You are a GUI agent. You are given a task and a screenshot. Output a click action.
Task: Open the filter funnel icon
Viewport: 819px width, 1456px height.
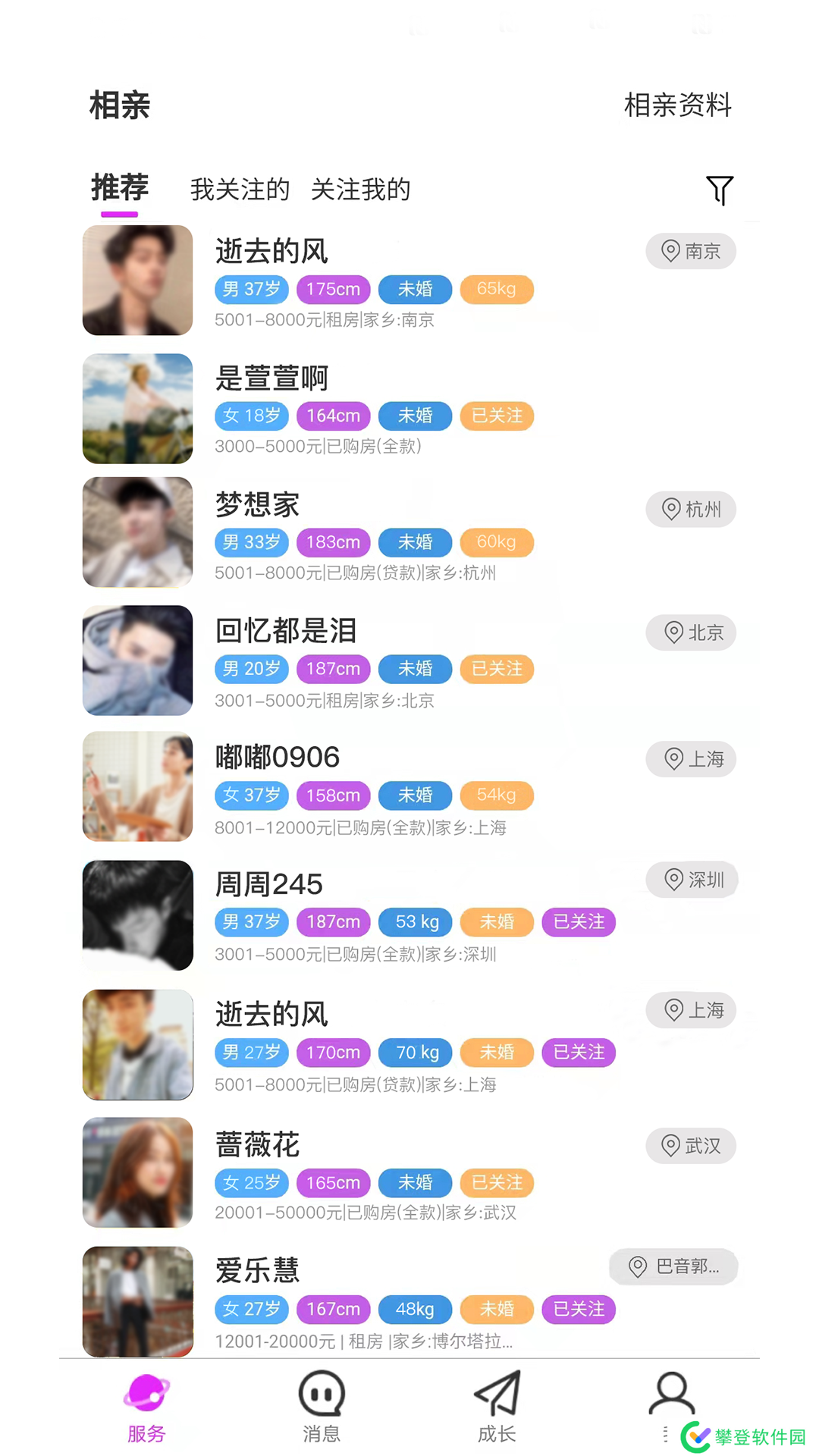(x=719, y=190)
